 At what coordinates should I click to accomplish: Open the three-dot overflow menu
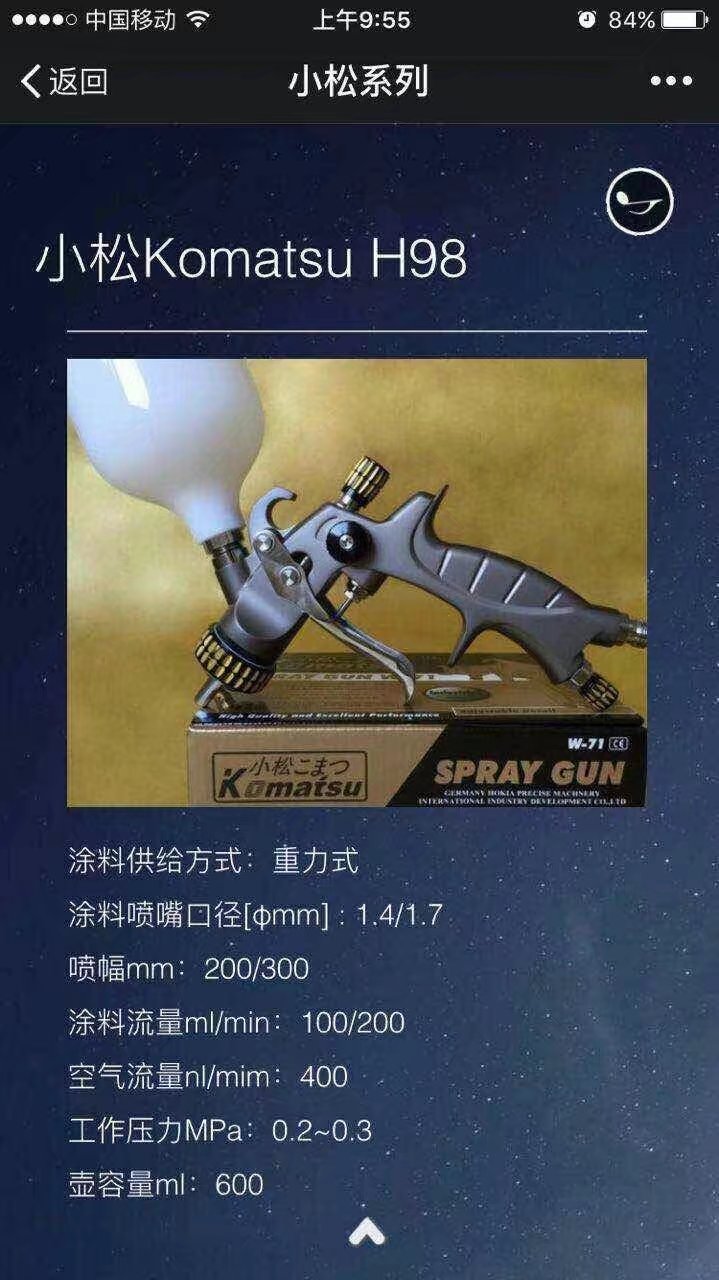coord(670,81)
